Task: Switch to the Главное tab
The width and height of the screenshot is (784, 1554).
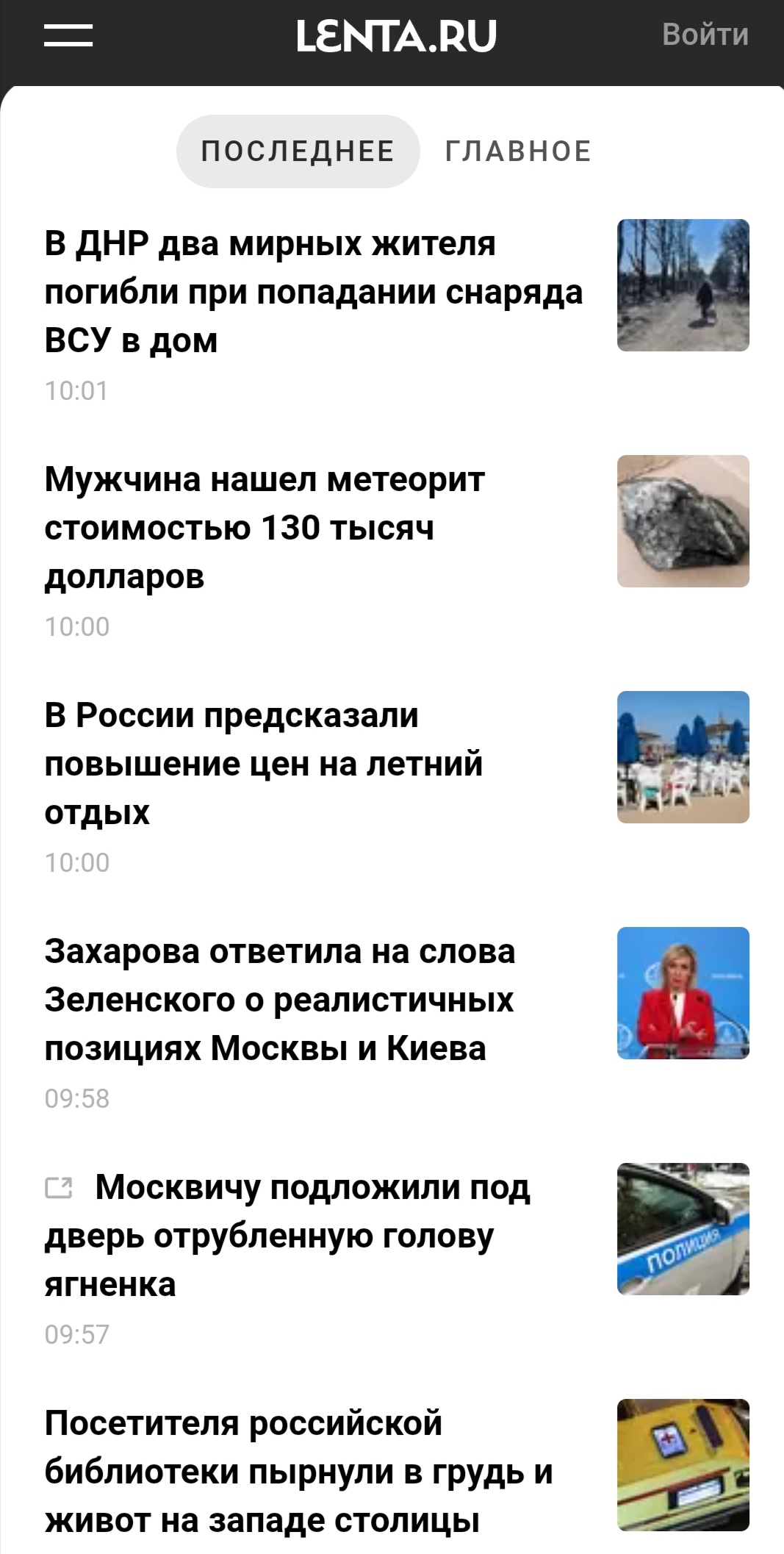Action: point(518,151)
